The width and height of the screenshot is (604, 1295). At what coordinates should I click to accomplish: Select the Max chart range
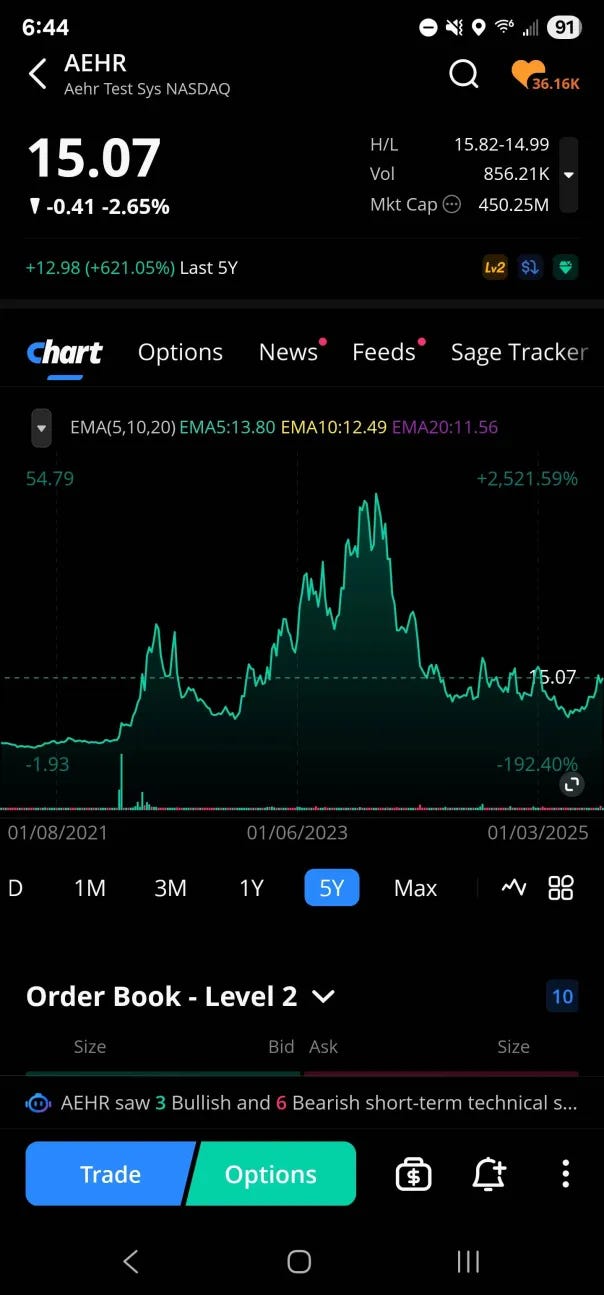pyautogui.click(x=415, y=888)
